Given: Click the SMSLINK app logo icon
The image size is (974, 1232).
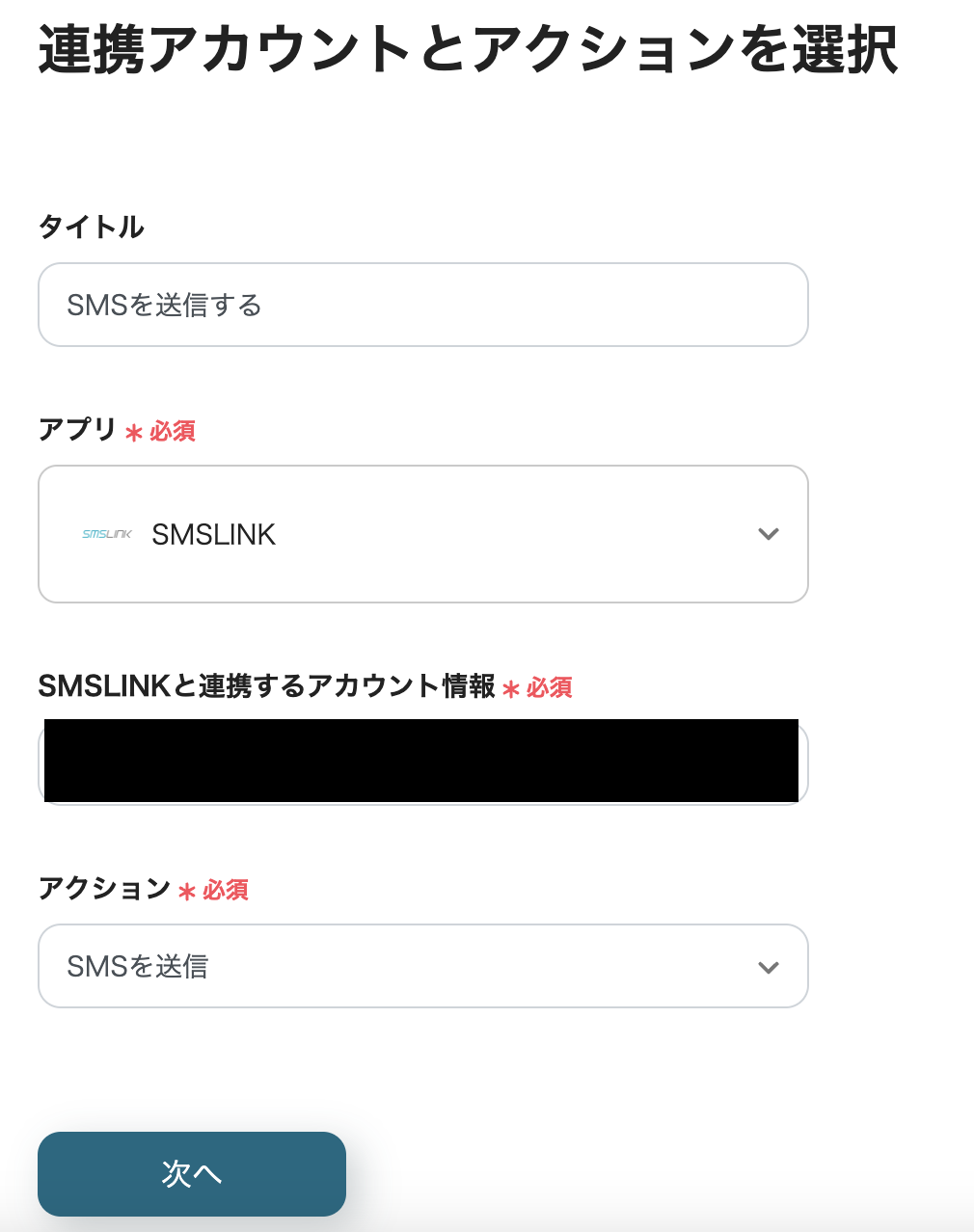Looking at the screenshot, I should pos(106,534).
